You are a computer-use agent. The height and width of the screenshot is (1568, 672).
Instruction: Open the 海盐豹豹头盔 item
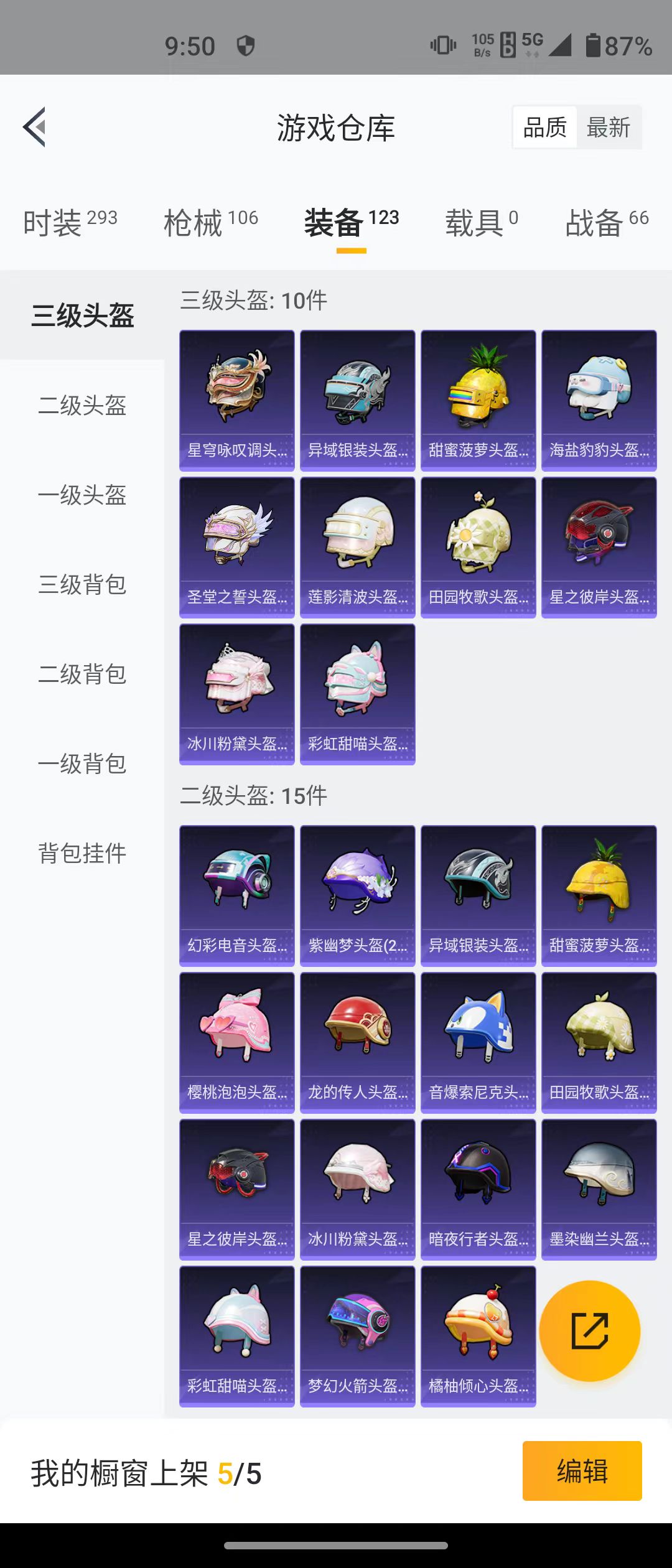[x=599, y=399]
